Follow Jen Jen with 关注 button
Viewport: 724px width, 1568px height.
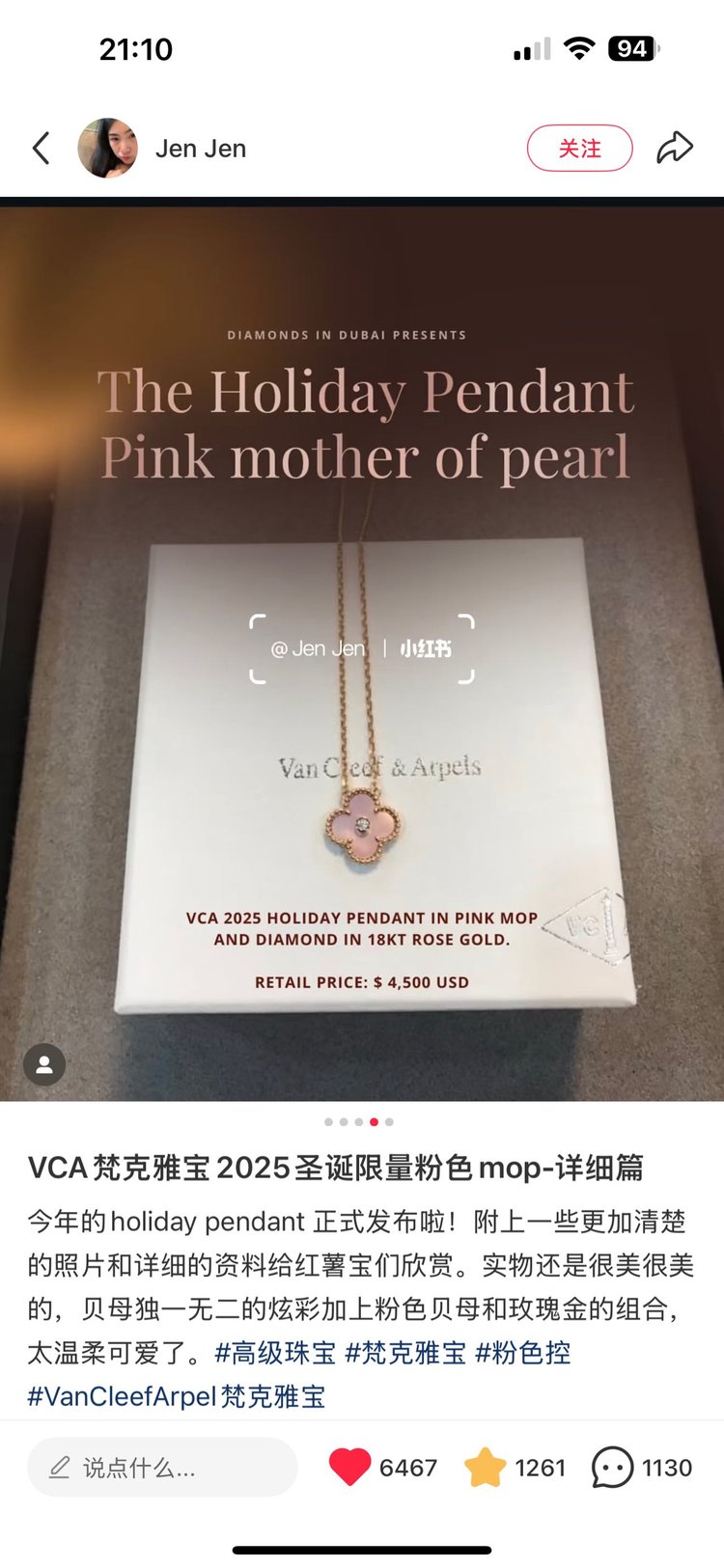coord(579,149)
